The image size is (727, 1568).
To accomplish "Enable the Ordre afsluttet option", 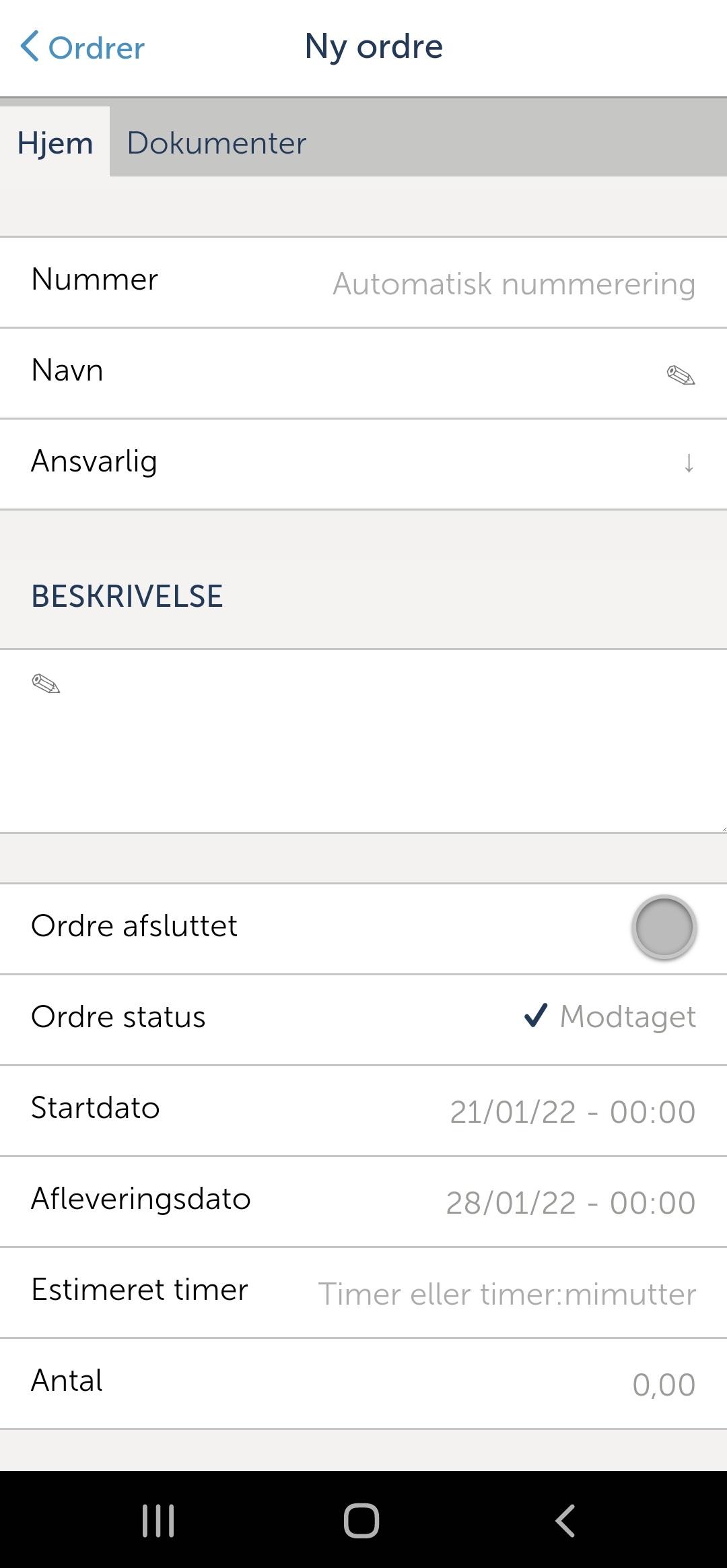I will [x=664, y=927].
